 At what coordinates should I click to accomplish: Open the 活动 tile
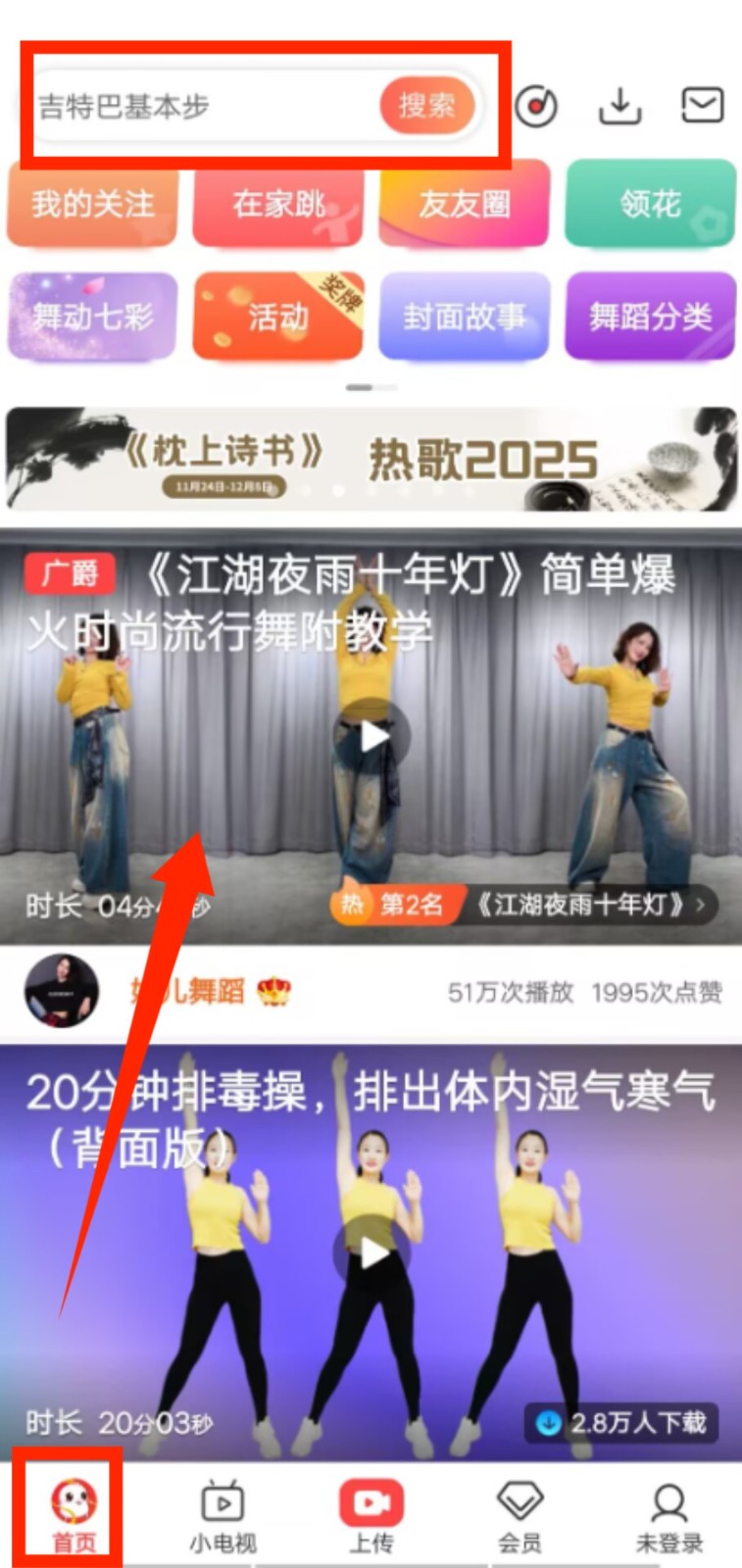click(278, 316)
